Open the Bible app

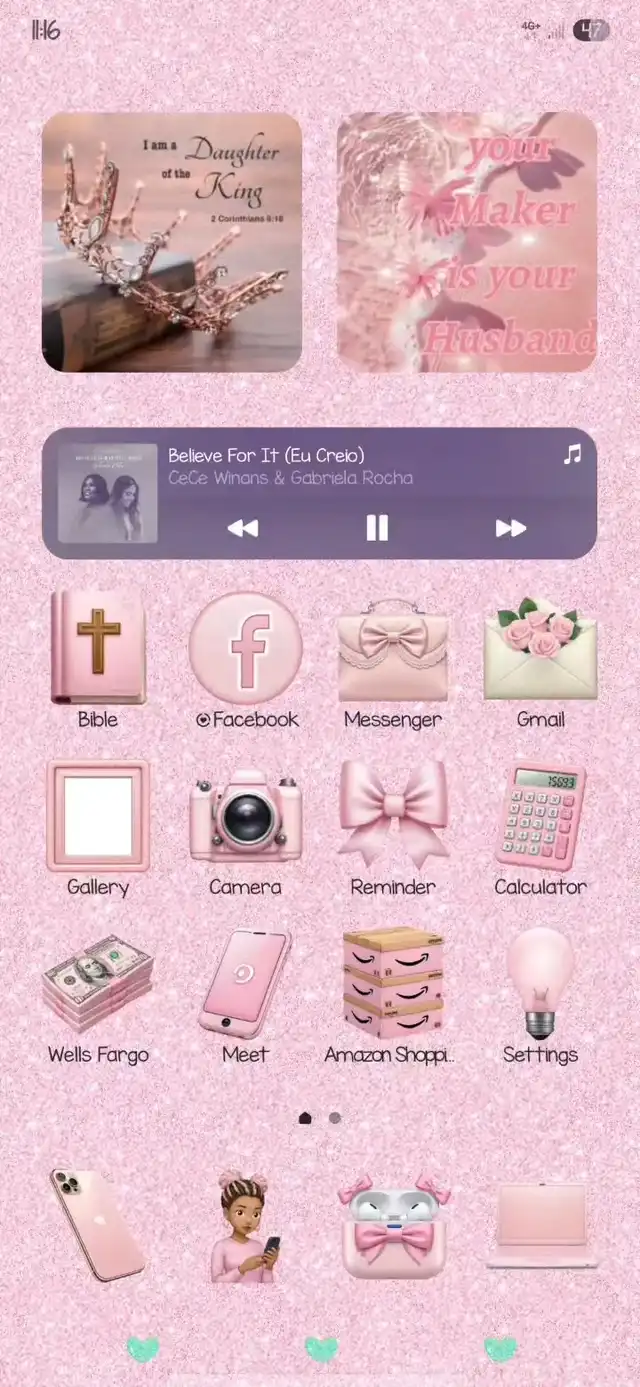[x=98, y=647]
